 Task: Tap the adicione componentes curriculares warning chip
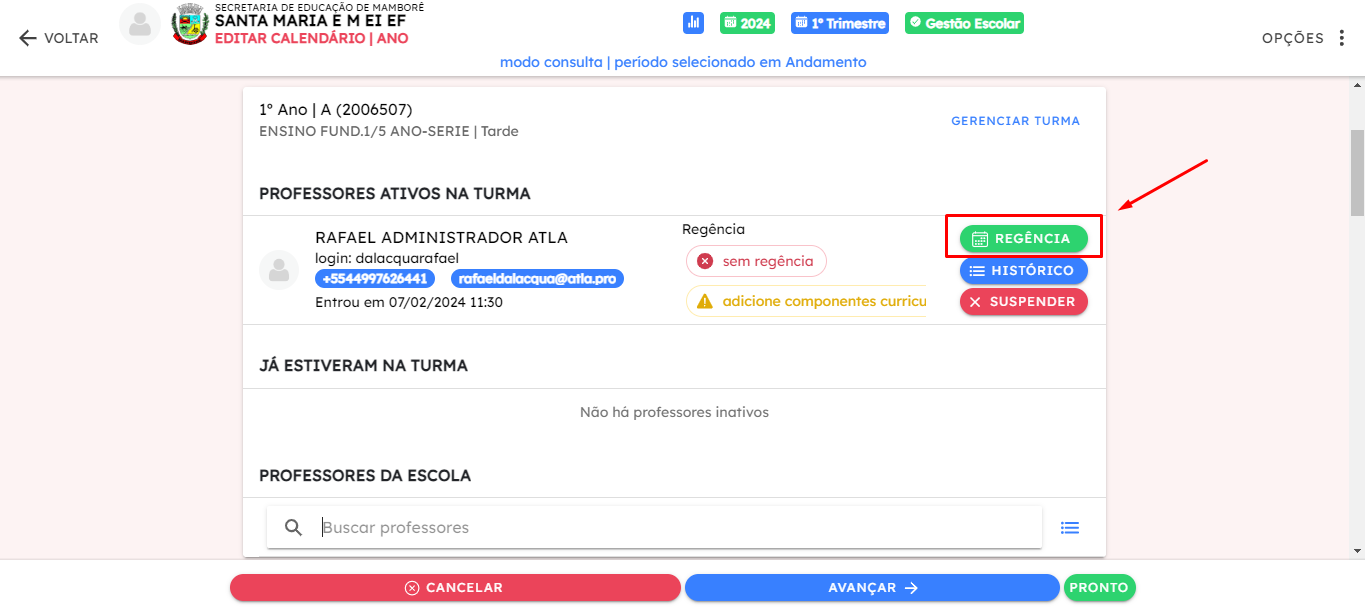coord(806,301)
